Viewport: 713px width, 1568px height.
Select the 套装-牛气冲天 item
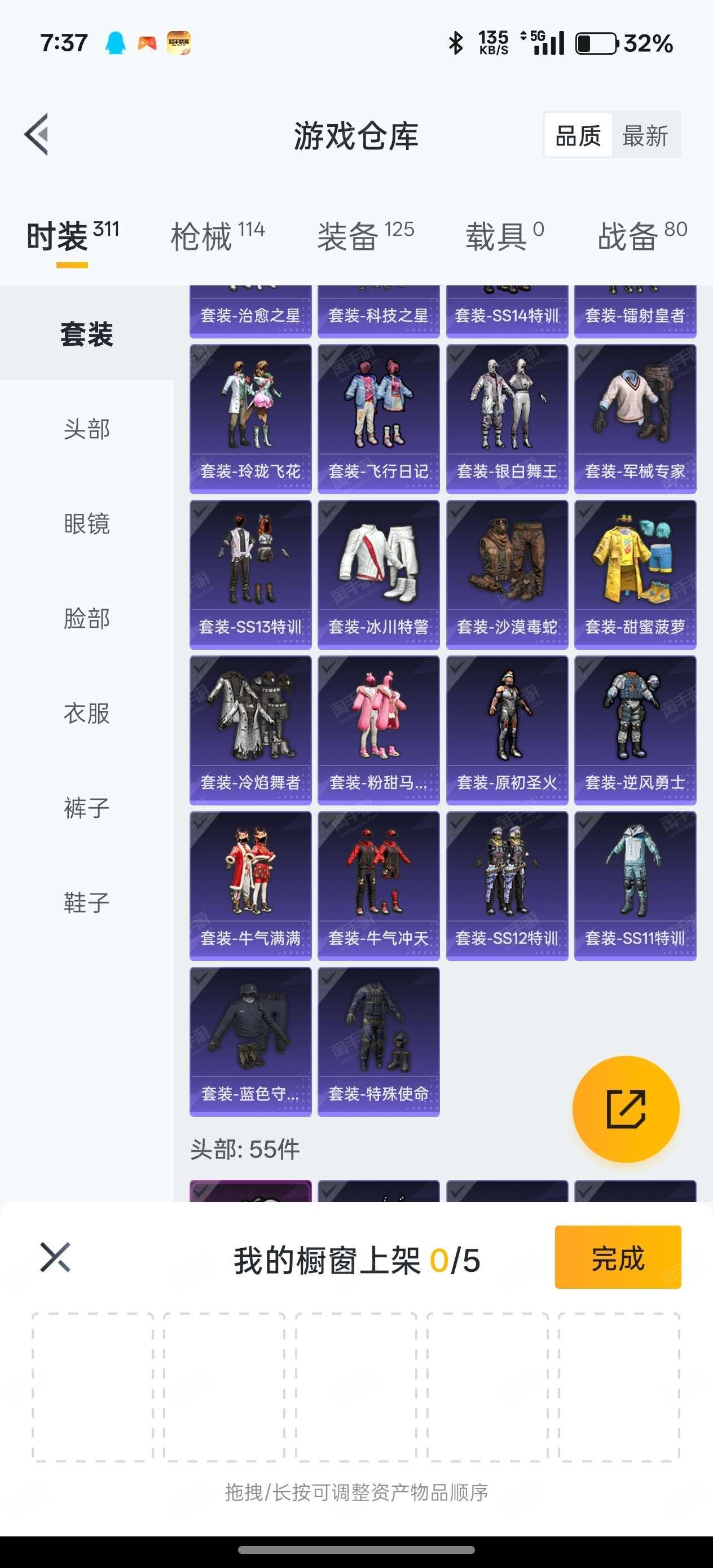point(378,885)
